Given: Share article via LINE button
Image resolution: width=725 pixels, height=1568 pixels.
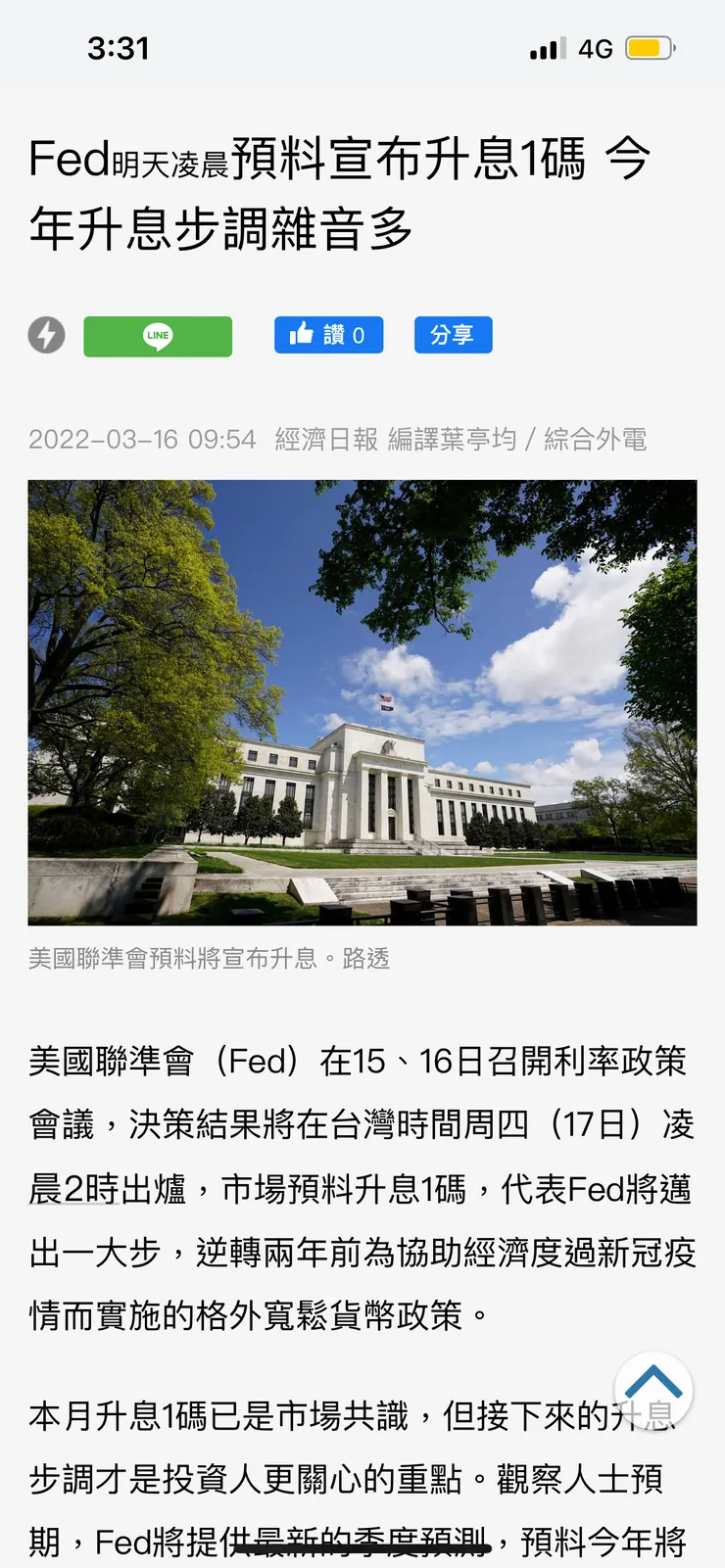Looking at the screenshot, I should pyautogui.click(x=158, y=336).
